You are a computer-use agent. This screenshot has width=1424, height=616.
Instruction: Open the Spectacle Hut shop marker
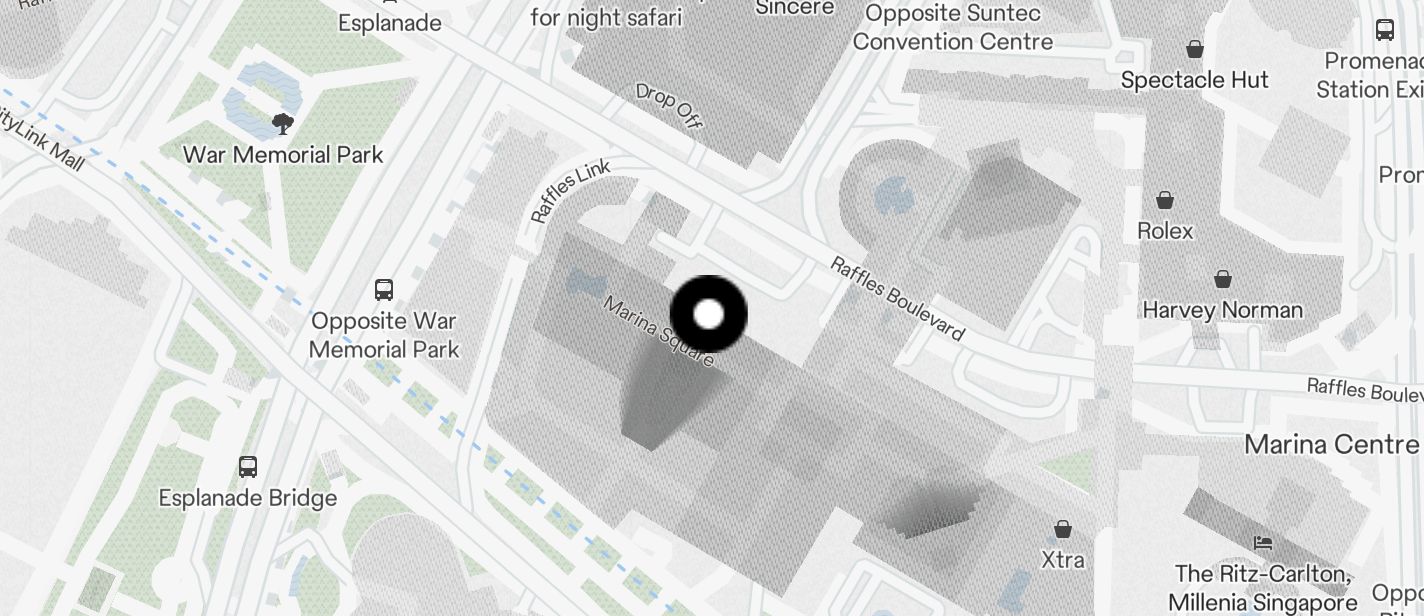click(1194, 49)
